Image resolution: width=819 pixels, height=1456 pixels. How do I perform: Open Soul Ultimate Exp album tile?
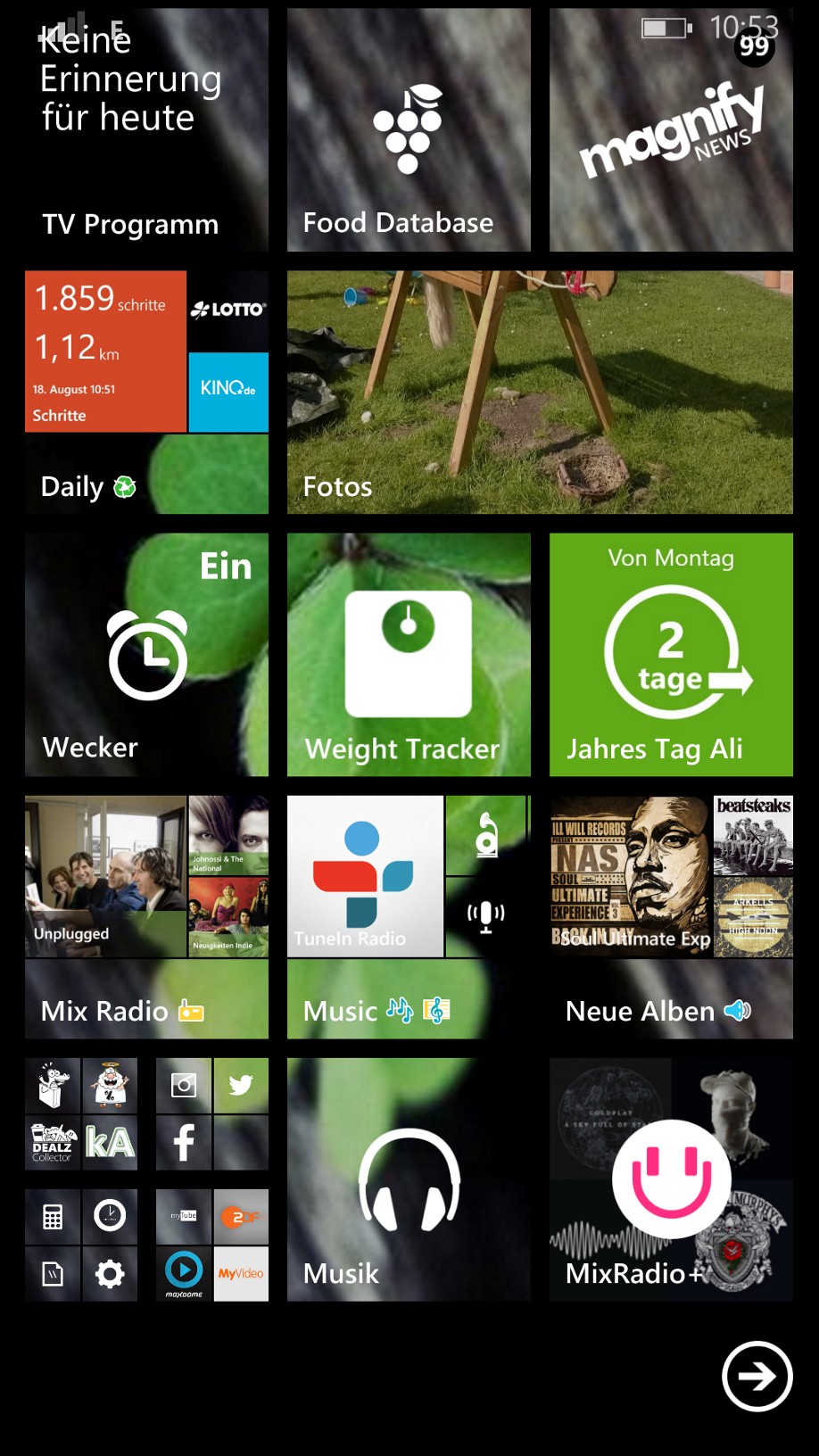[x=630, y=876]
